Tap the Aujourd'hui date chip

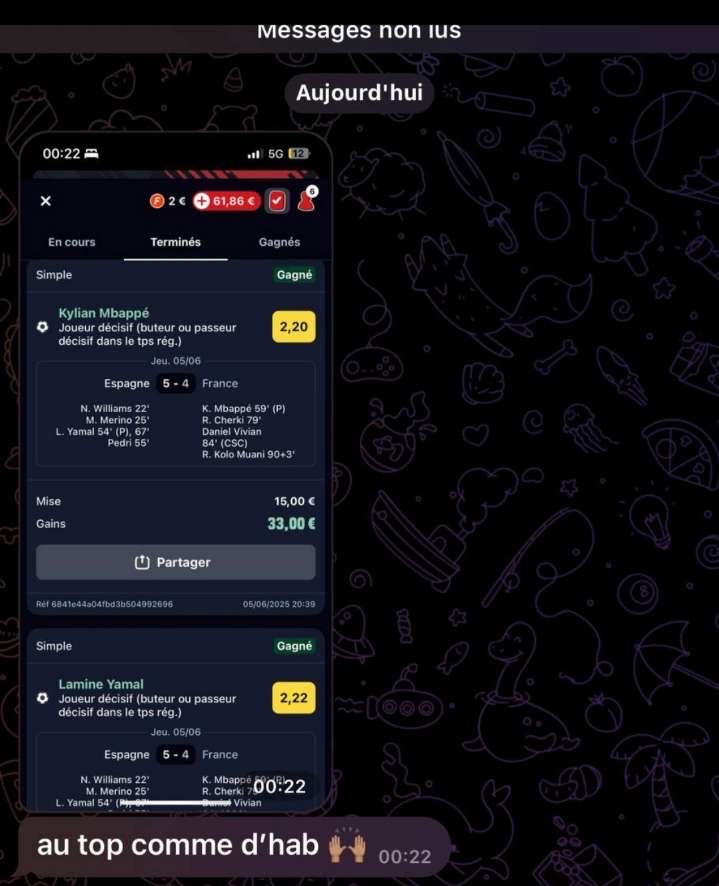[359, 94]
